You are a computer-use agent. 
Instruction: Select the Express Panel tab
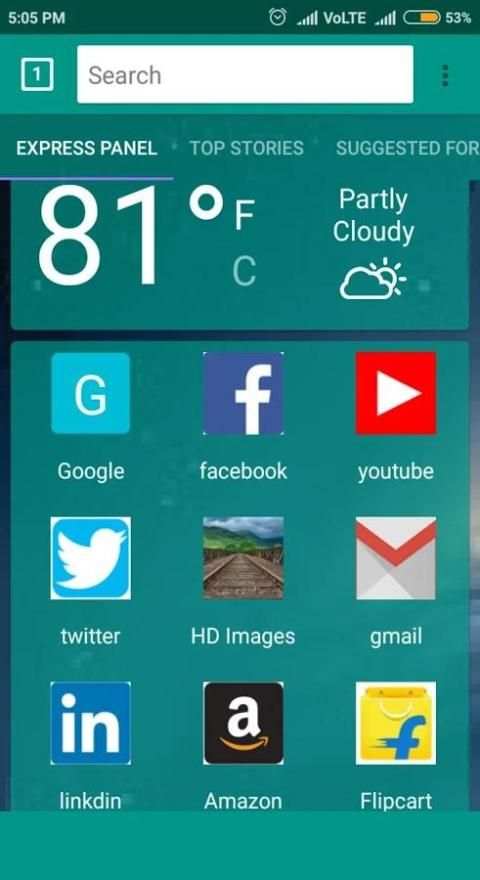[x=86, y=148]
